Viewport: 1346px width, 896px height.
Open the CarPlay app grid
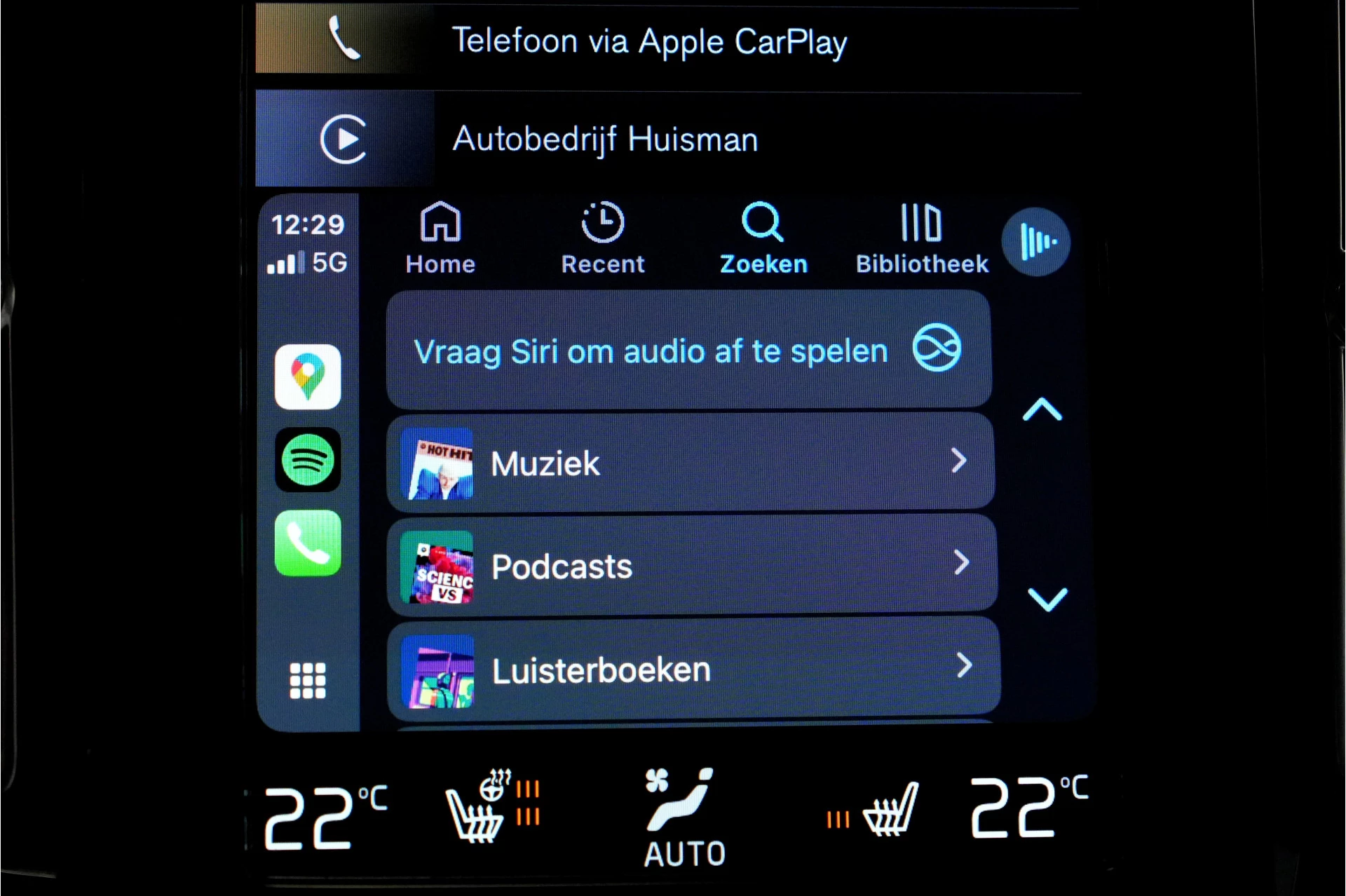[x=308, y=680]
